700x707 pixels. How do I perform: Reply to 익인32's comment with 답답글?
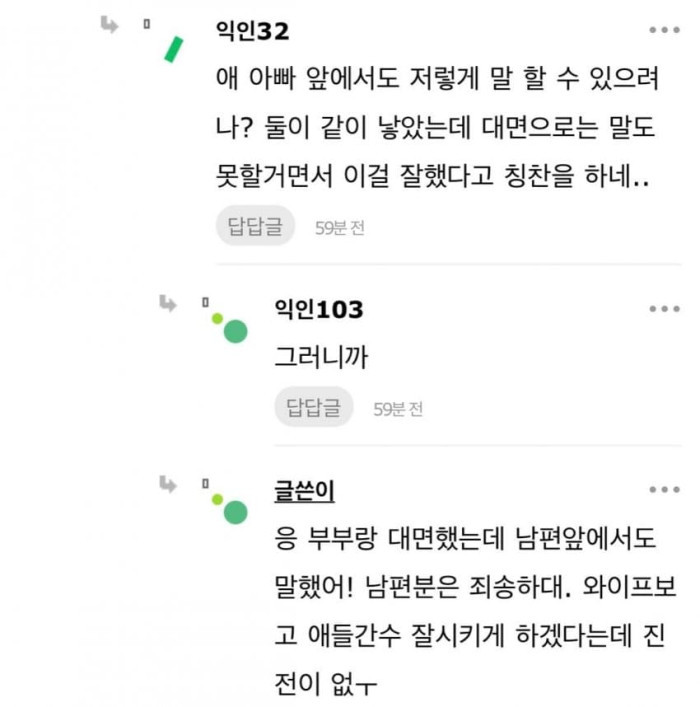coord(256,227)
